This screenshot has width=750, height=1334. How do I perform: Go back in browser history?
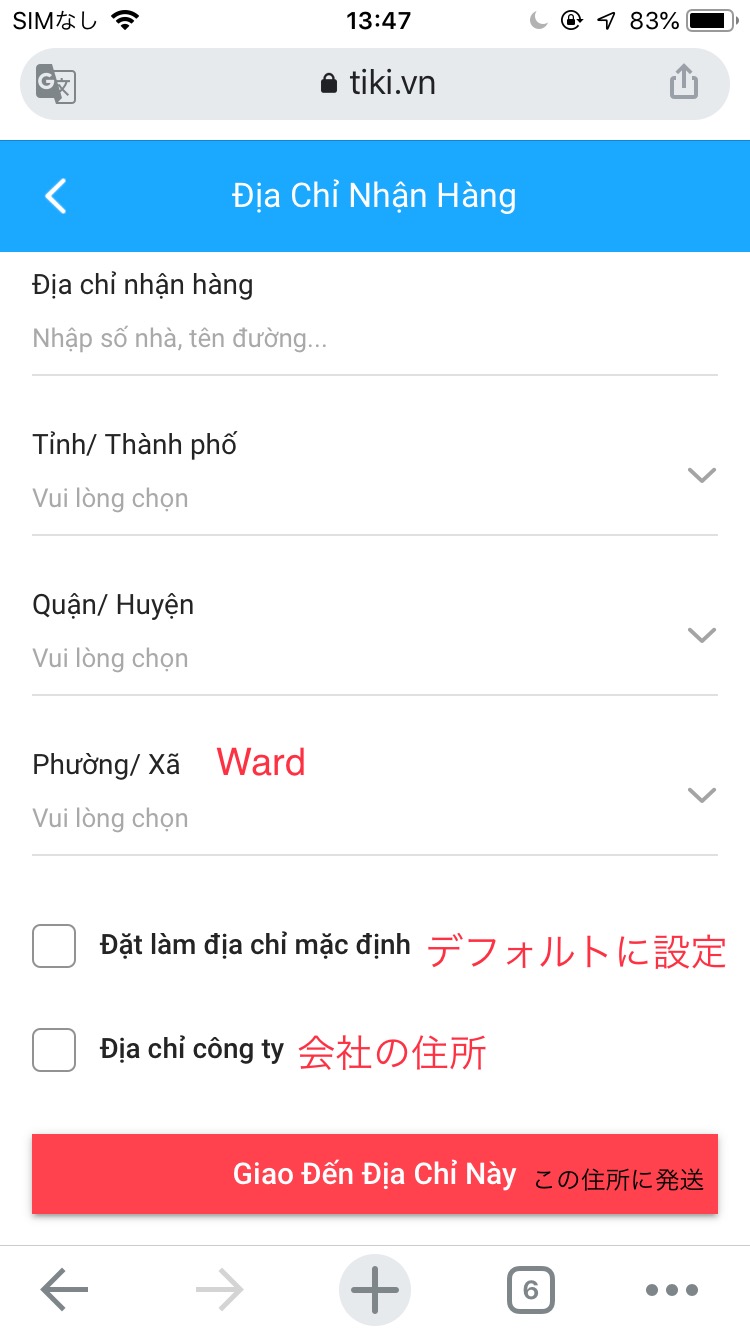(x=64, y=1290)
